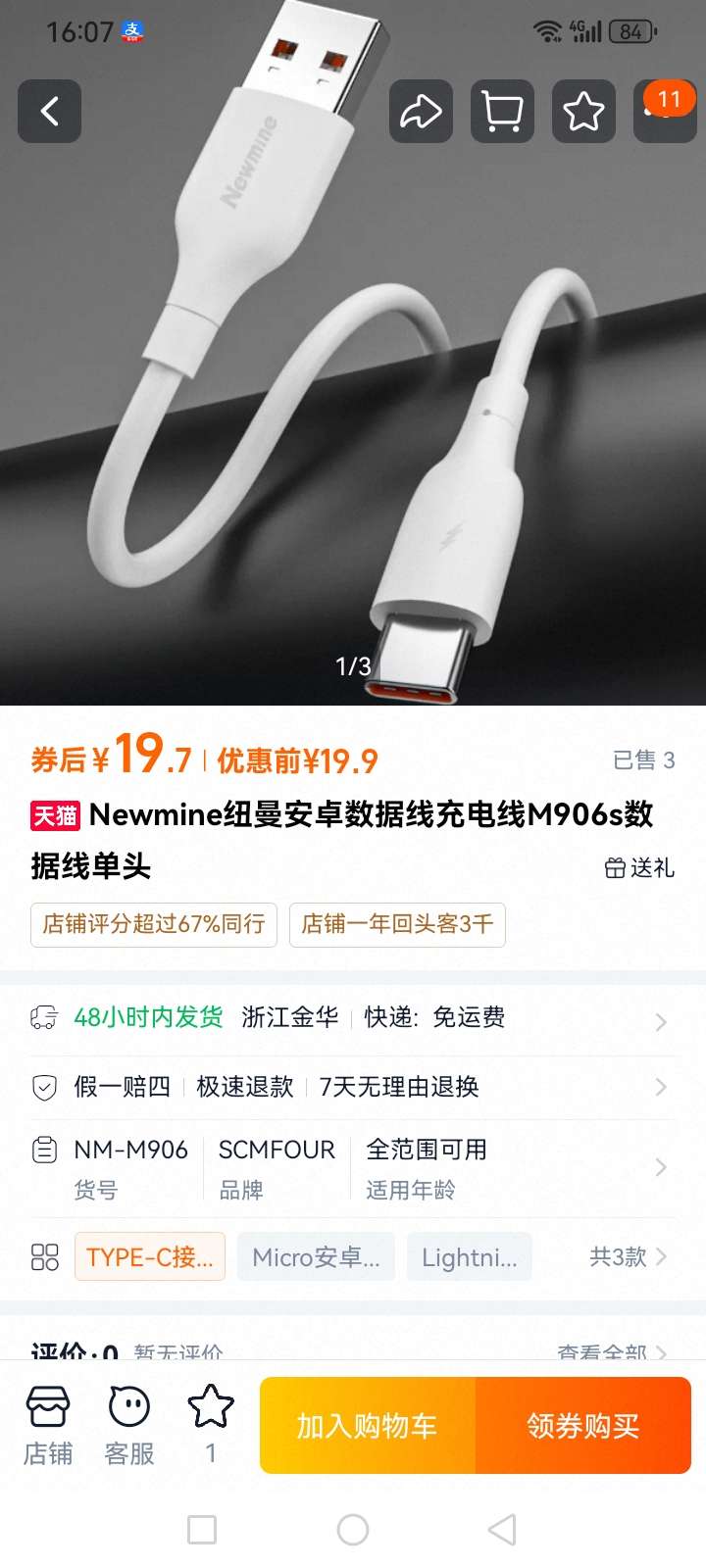This screenshot has width=706, height=1568.
Task: Choose the Lightning variant chip
Action: click(470, 1256)
